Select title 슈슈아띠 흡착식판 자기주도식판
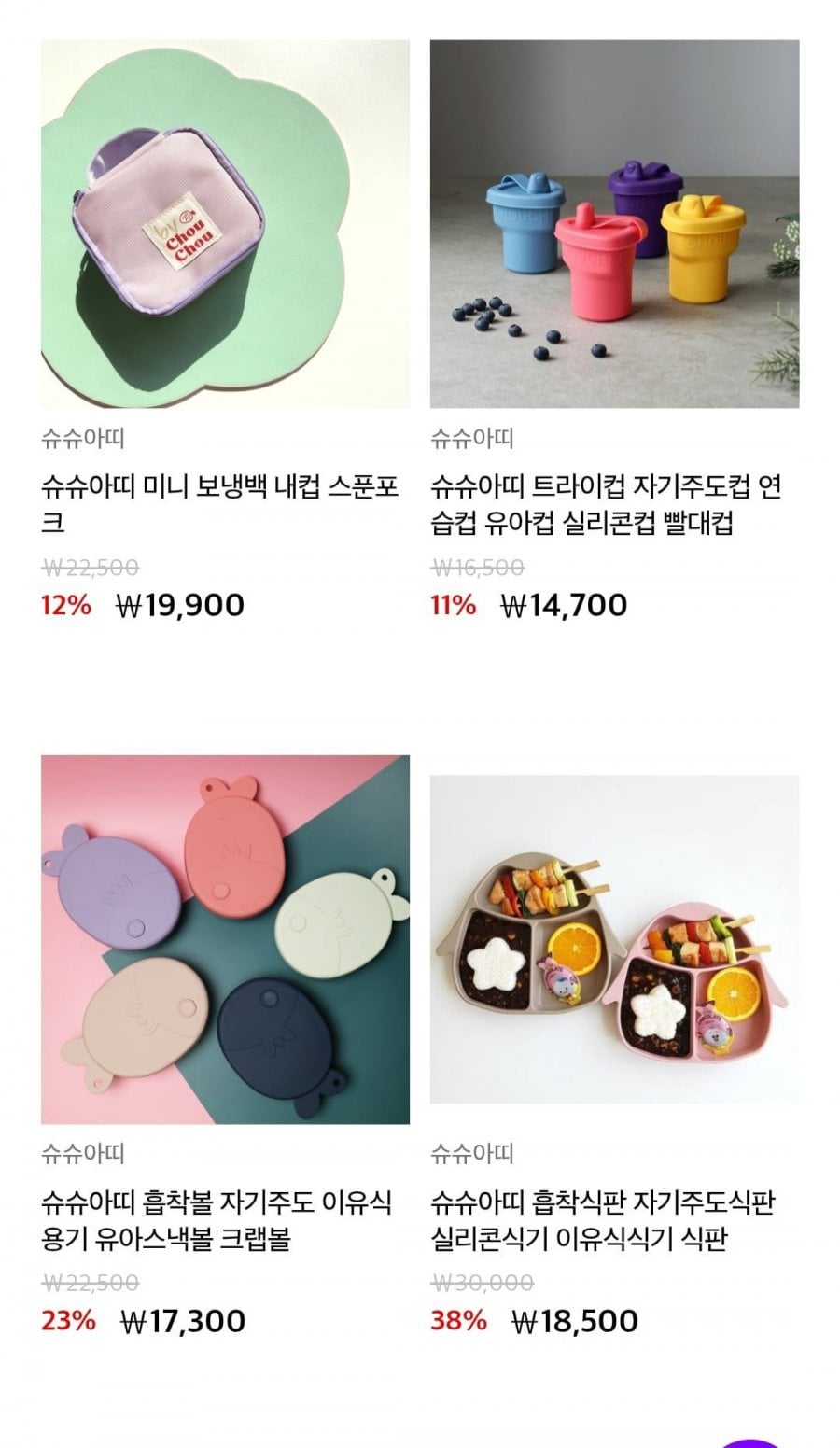The image size is (840, 1448). click(603, 1220)
